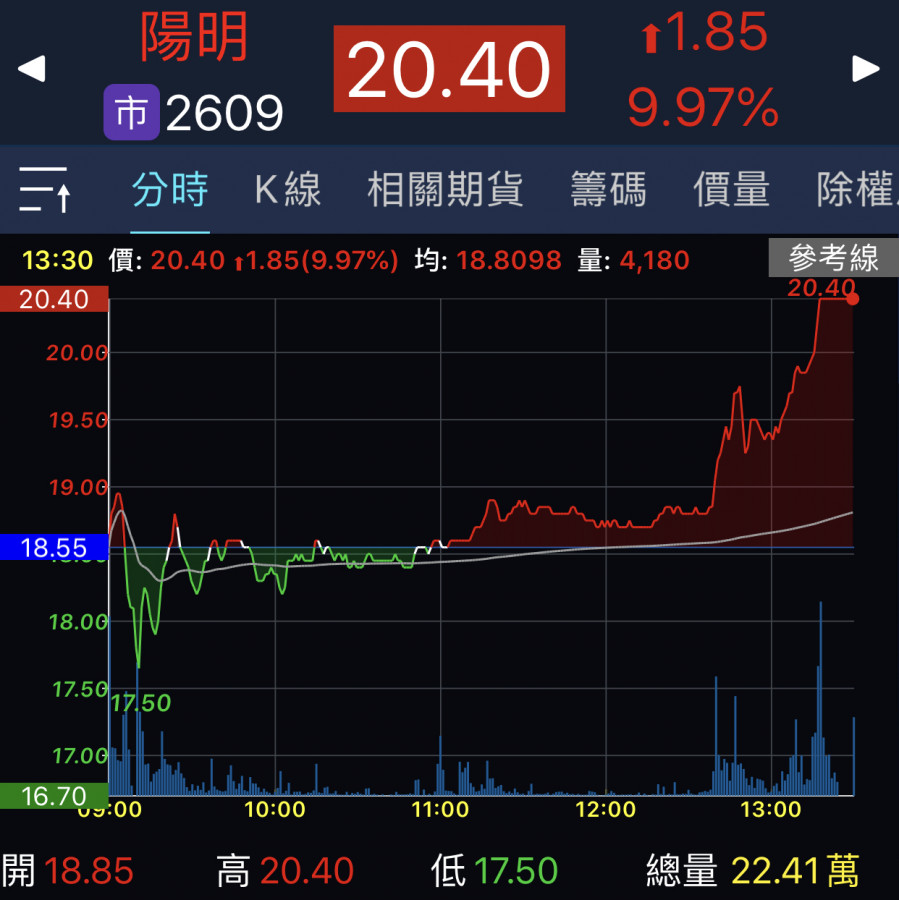Toggle the 參考線 button
The height and width of the screenshot is (900, 899).
click(x=833, y=259)
